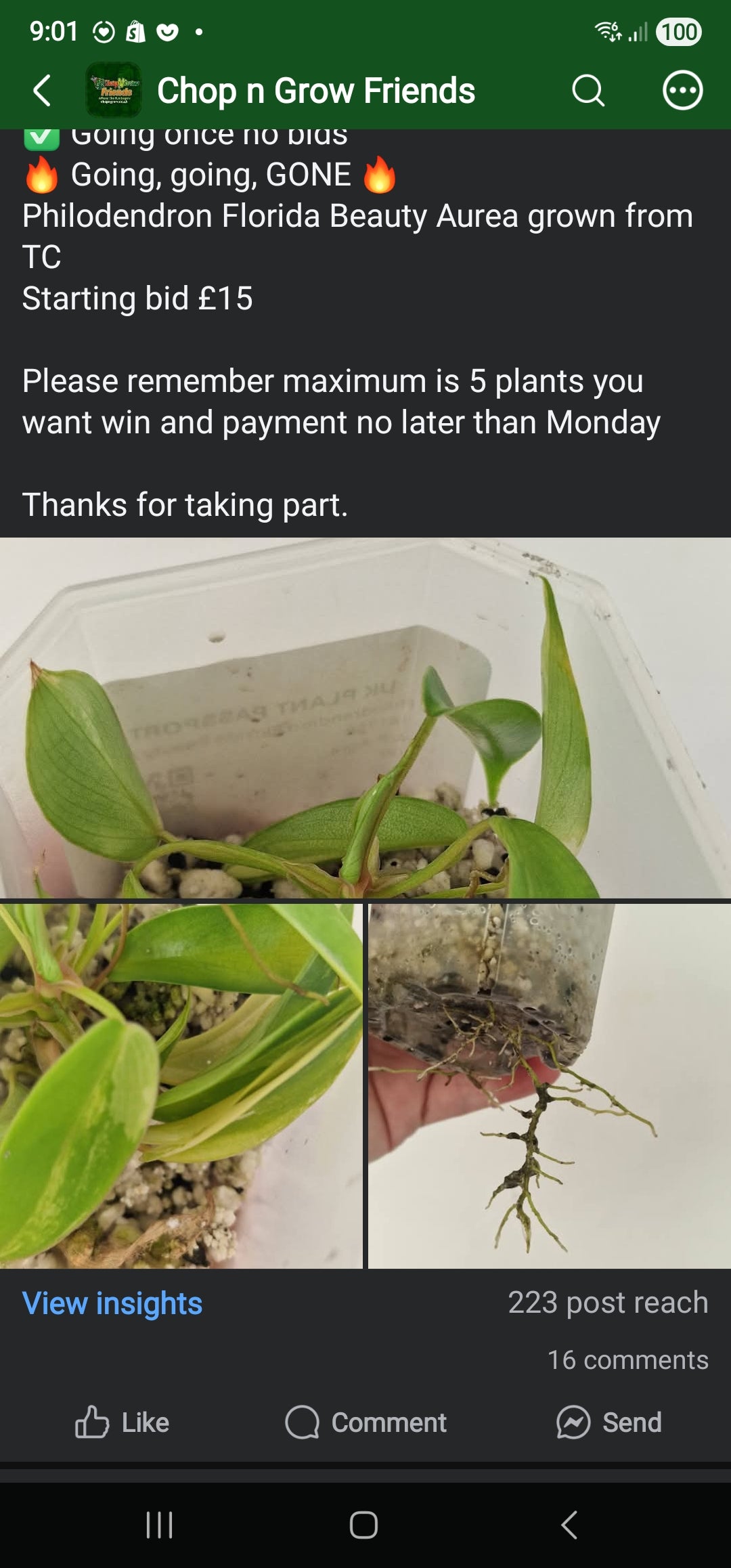The height and width of the screenshot is (1568, 731).
Task: View insights for this post
Action: [112, 1303]
